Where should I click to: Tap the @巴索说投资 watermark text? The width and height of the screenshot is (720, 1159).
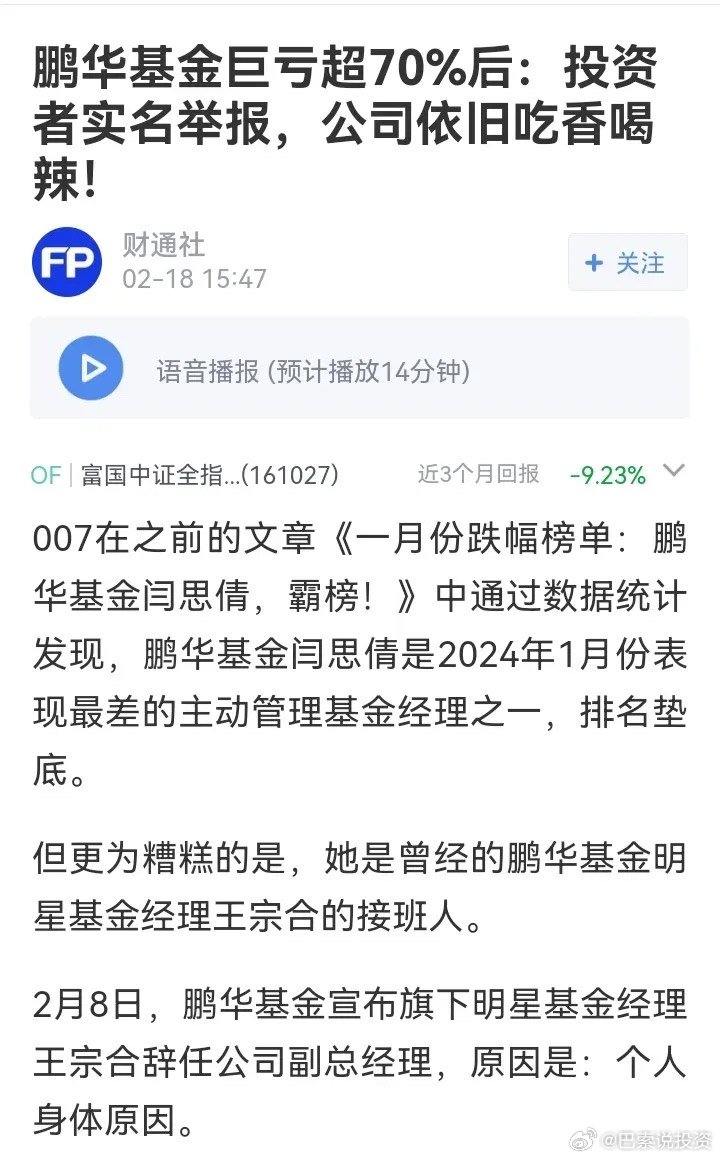click(655, 1140)
